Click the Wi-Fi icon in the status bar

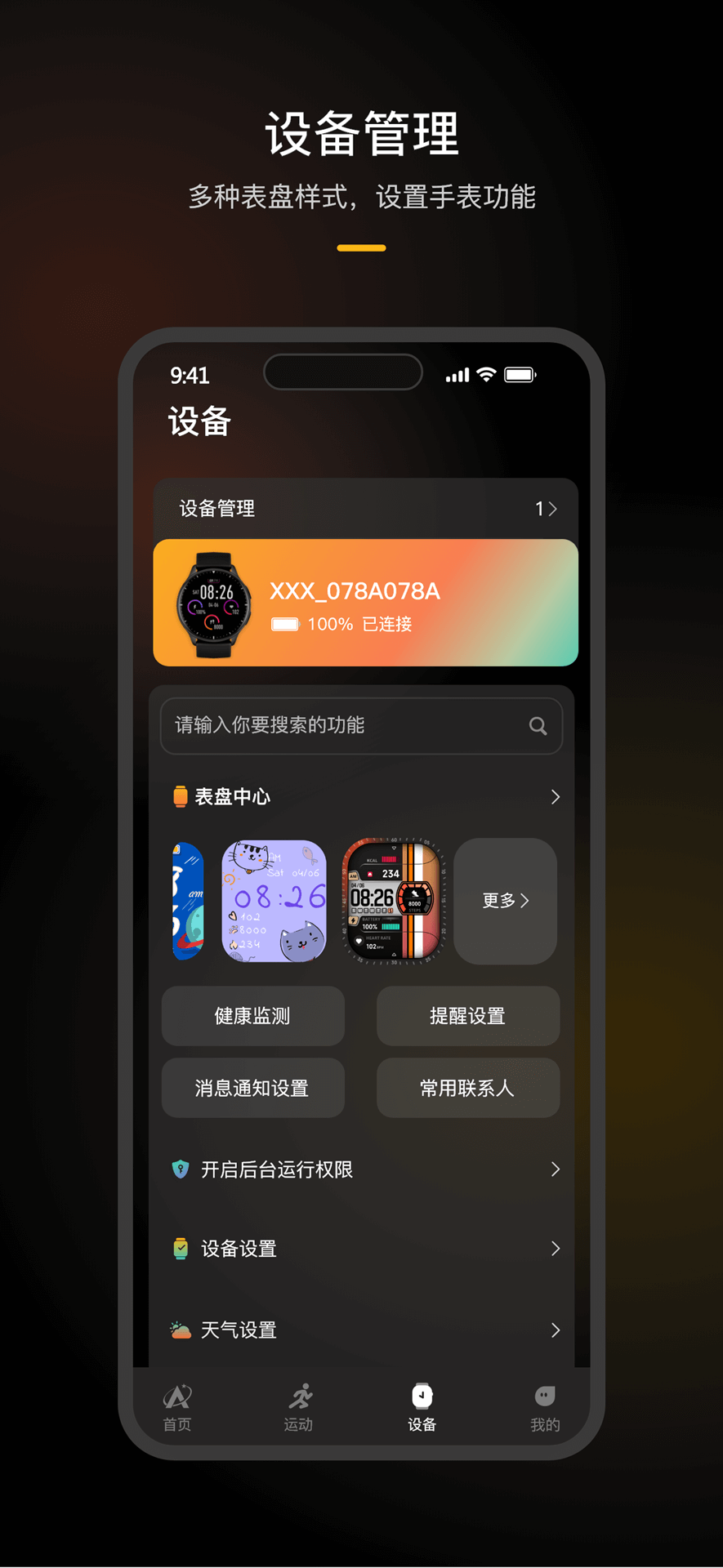(485, 374)
